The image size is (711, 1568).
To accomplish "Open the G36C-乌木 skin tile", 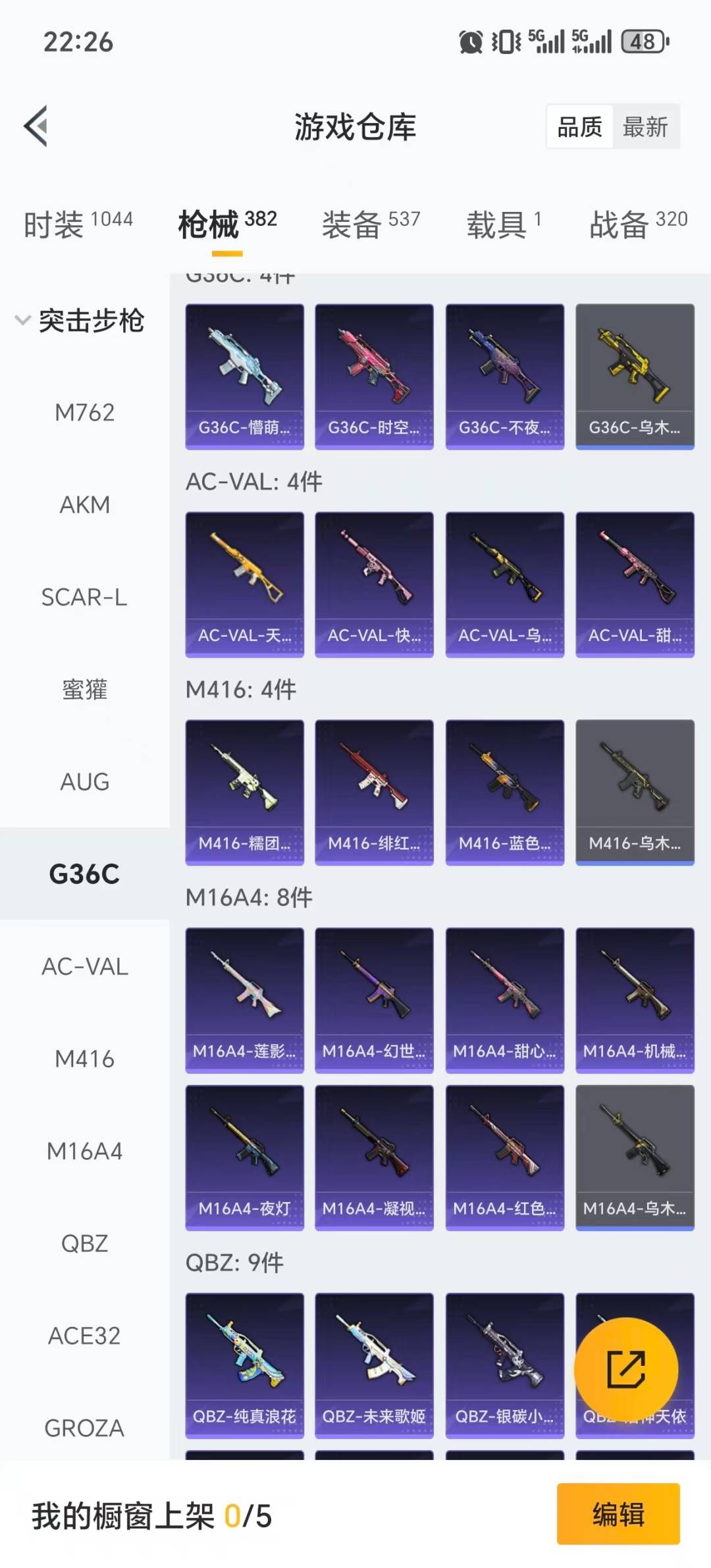I will point(635,376).
